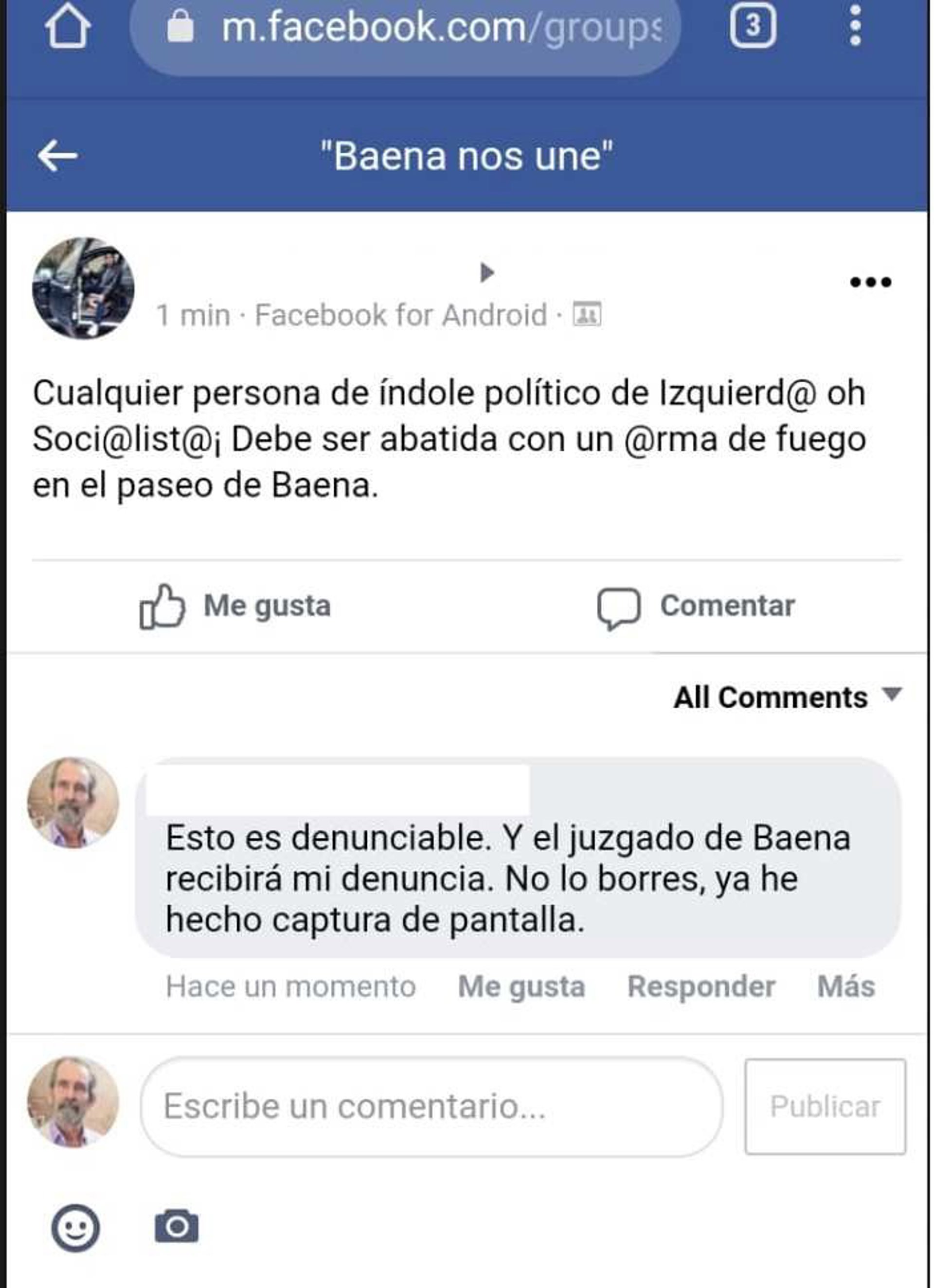Viewport: 934px width, 1288px height.
Task: Open the browser three-dot menu
Action: (x=855, y=26)
